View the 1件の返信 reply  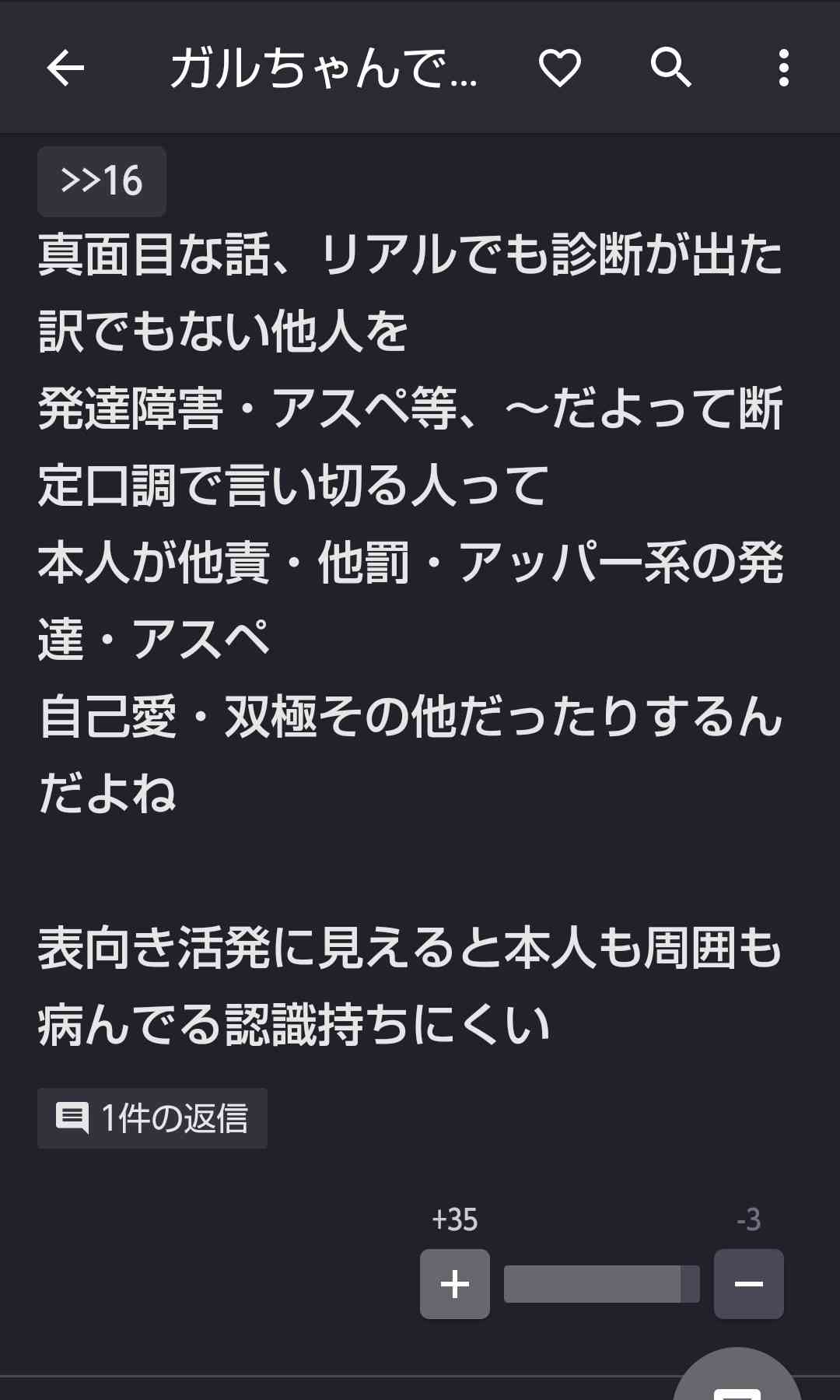(152, 1118)
